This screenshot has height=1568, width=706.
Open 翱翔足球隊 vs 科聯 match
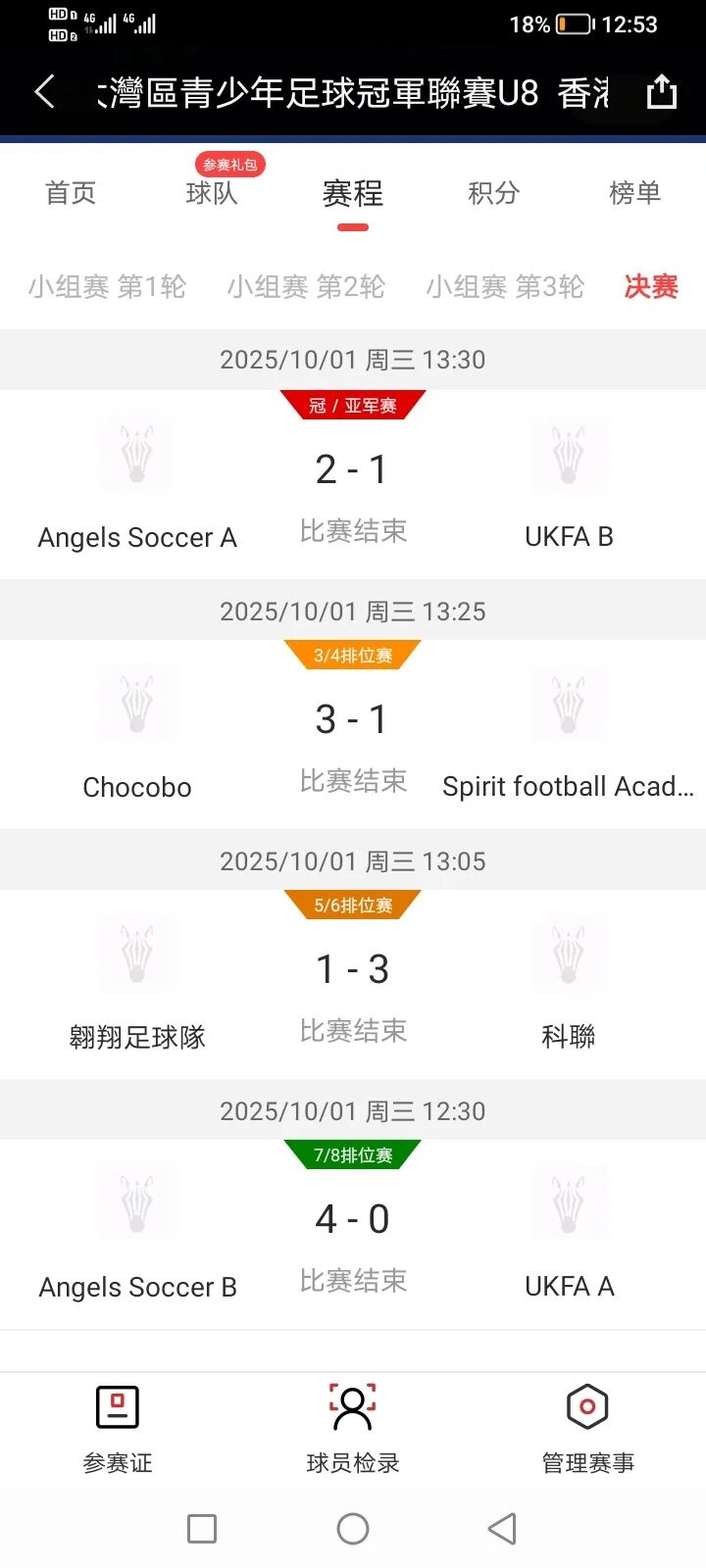click(x=353, y=985)
